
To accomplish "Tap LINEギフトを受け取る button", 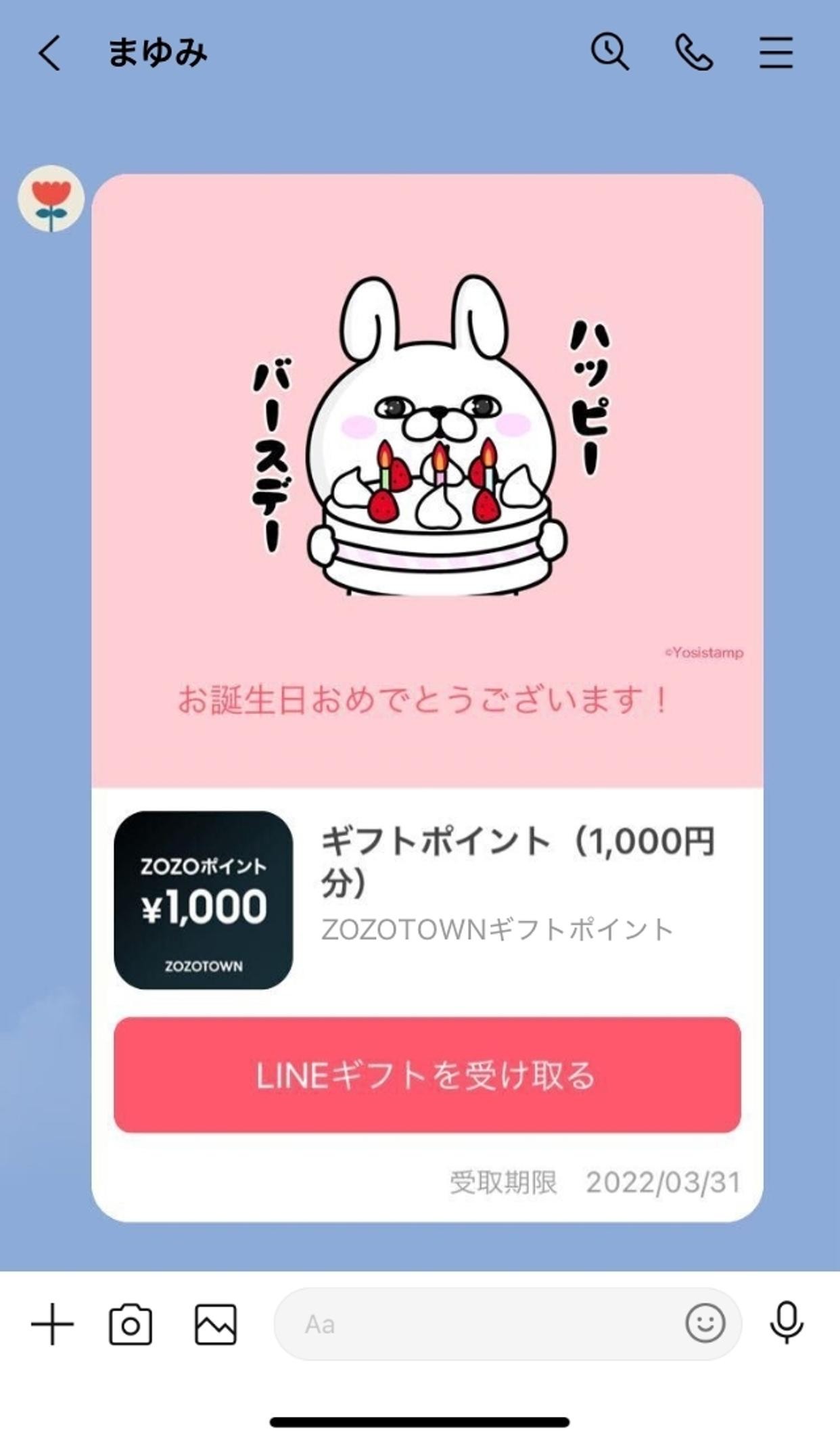I will [x=427, y=1075].
